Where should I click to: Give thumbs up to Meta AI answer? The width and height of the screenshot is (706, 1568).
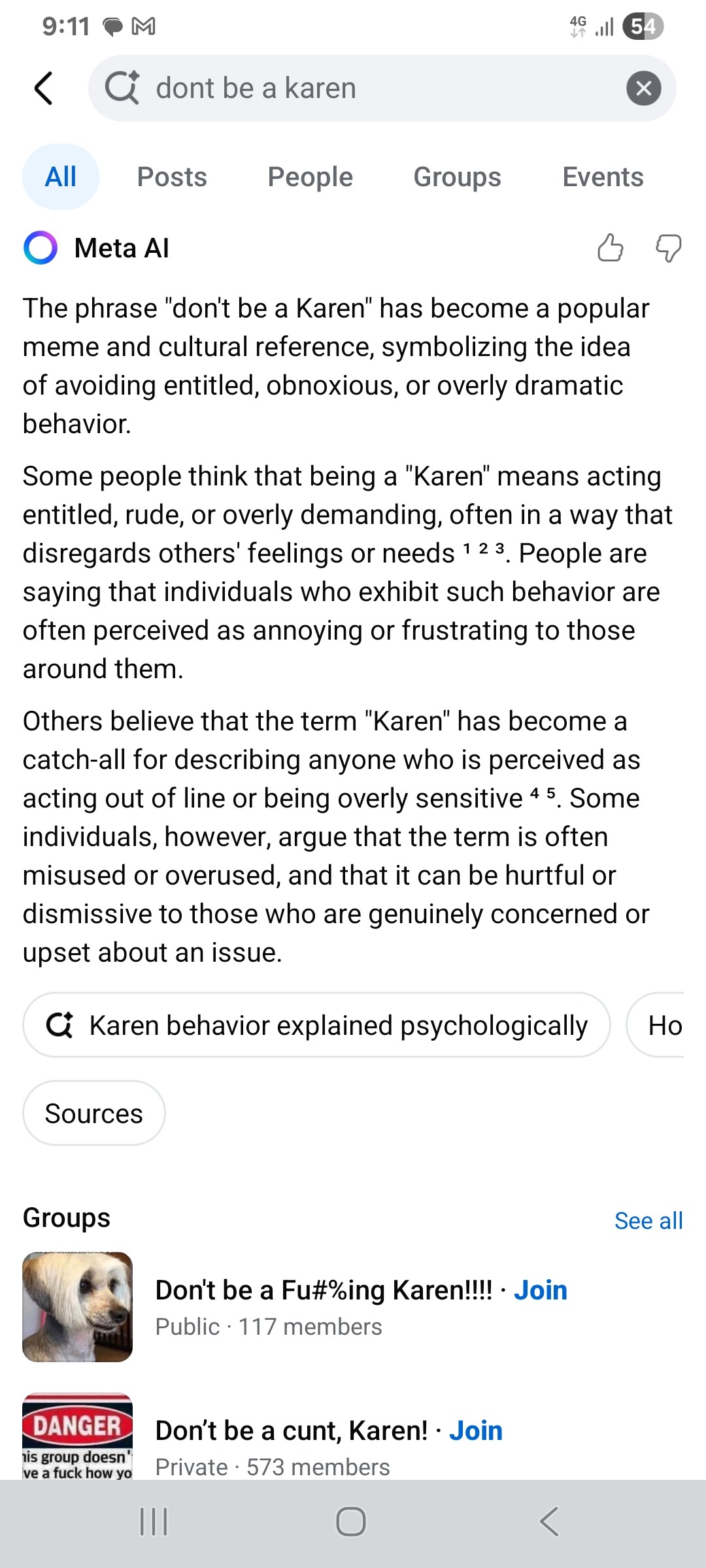[610, 248]
